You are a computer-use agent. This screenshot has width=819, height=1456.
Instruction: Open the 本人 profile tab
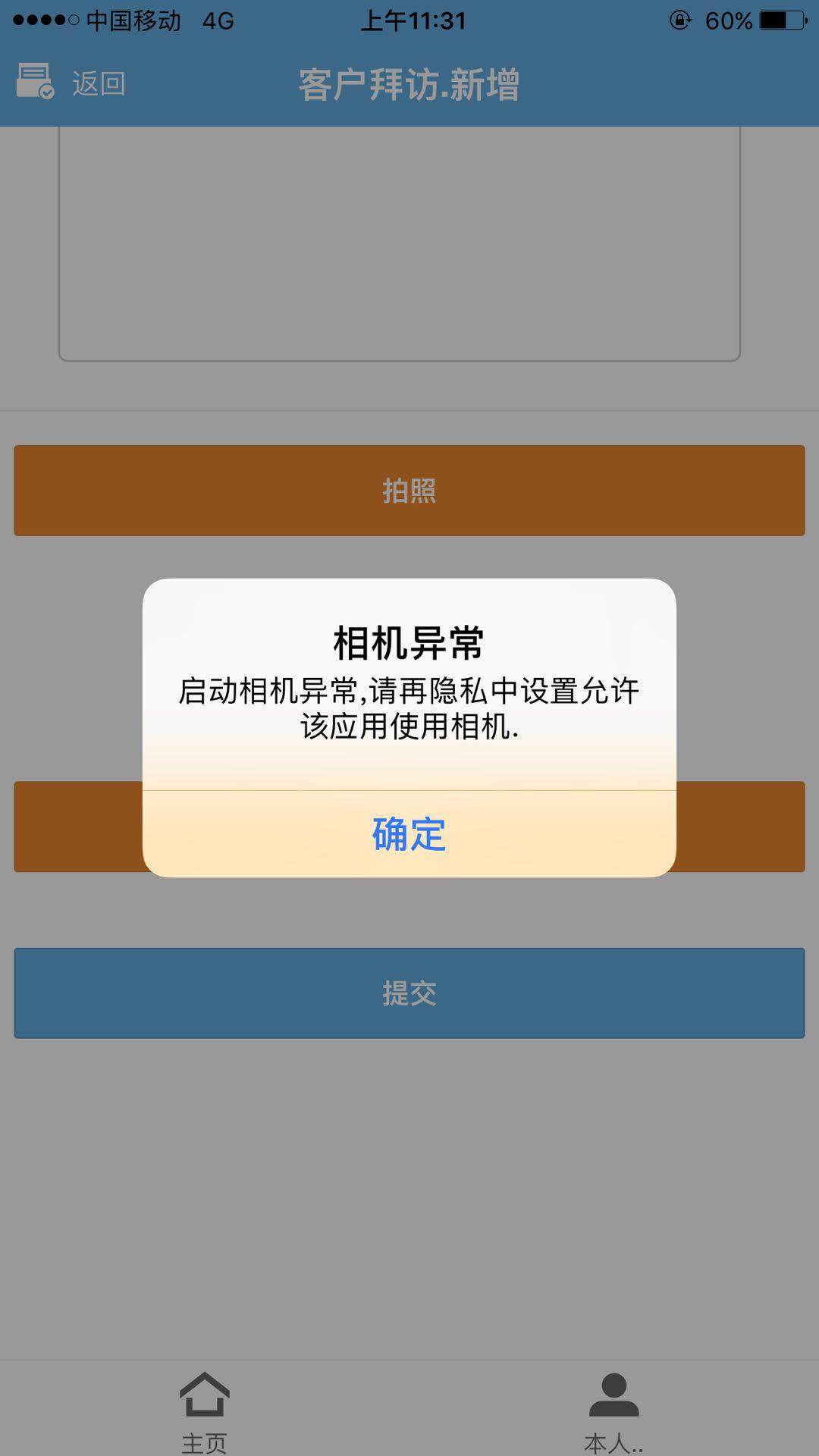(613, 1412)
